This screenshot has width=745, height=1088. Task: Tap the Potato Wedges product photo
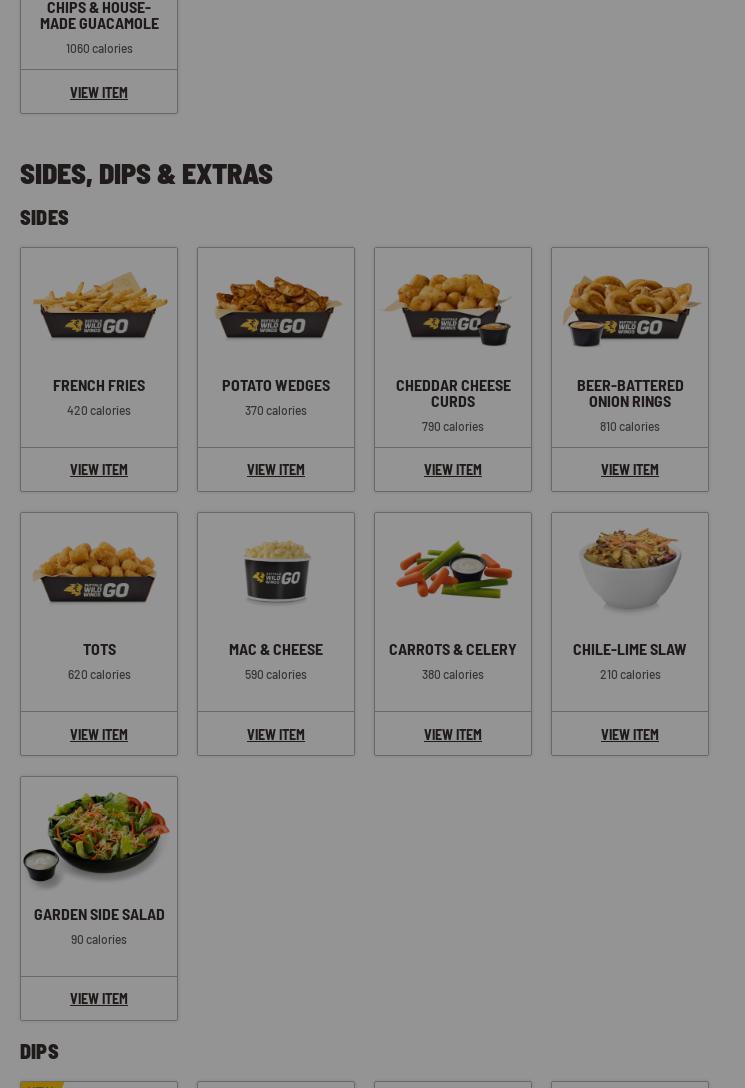[x=276, y=307]
